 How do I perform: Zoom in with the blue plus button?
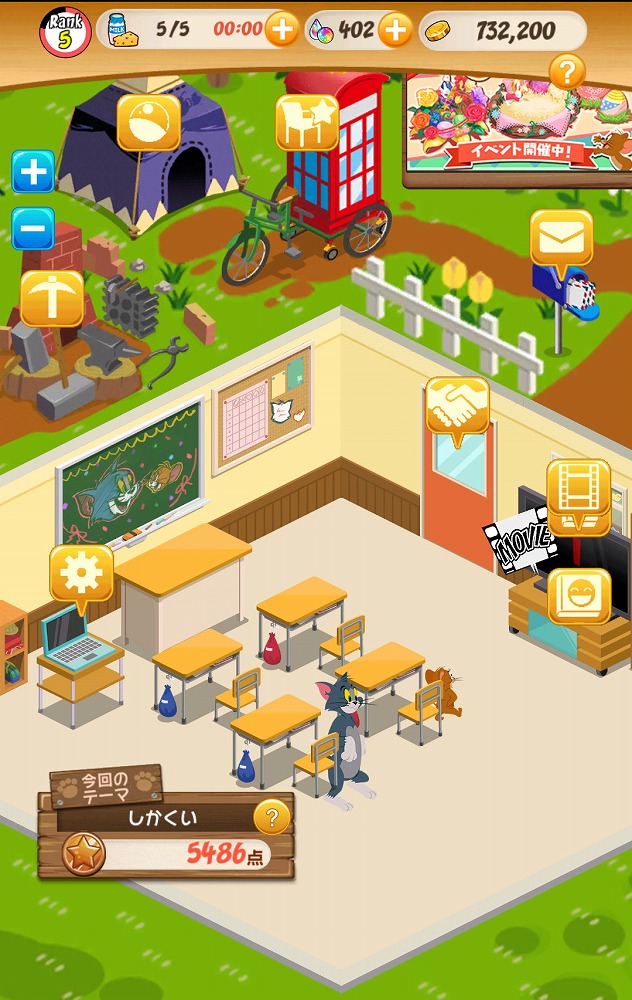[33, 173]
